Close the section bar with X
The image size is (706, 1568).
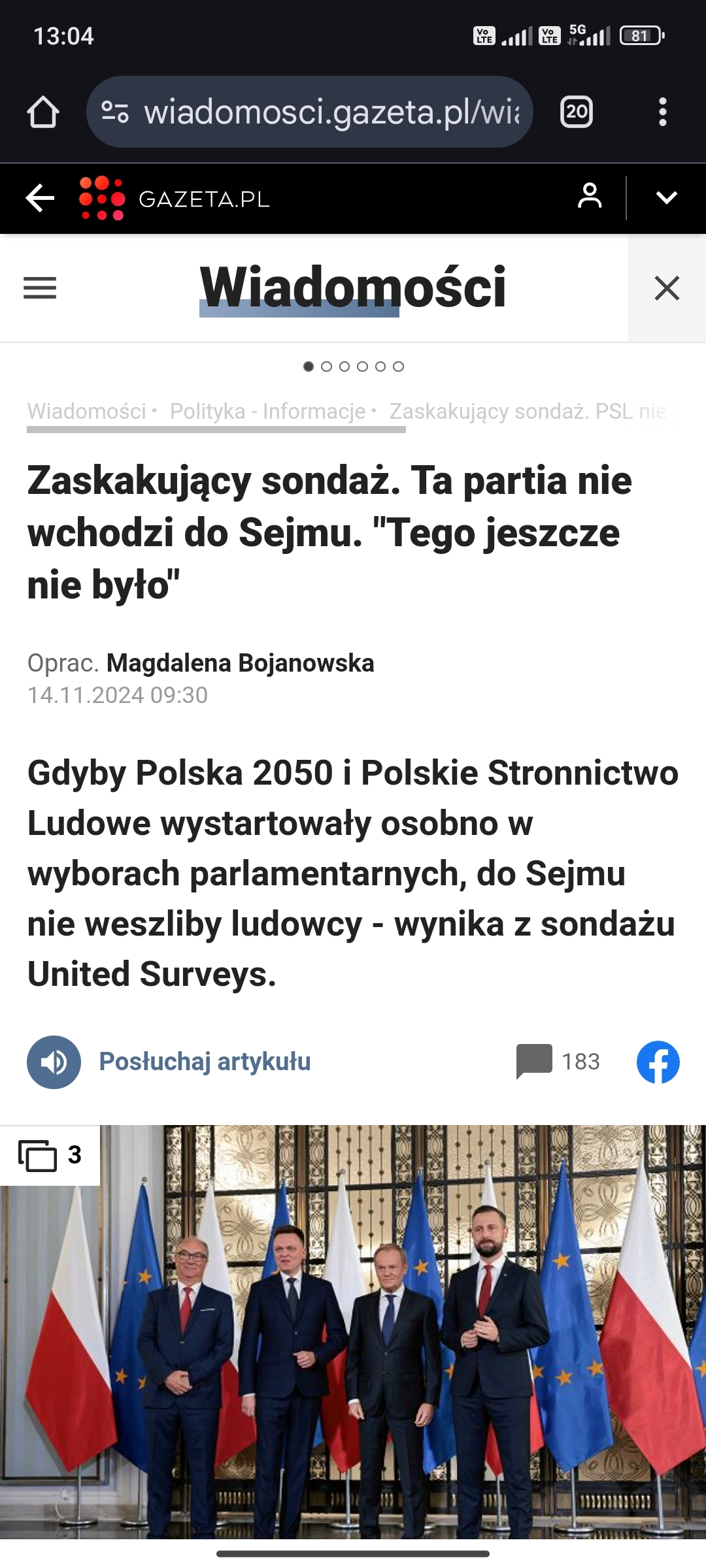pyautogui.click(x=667, y=288)
